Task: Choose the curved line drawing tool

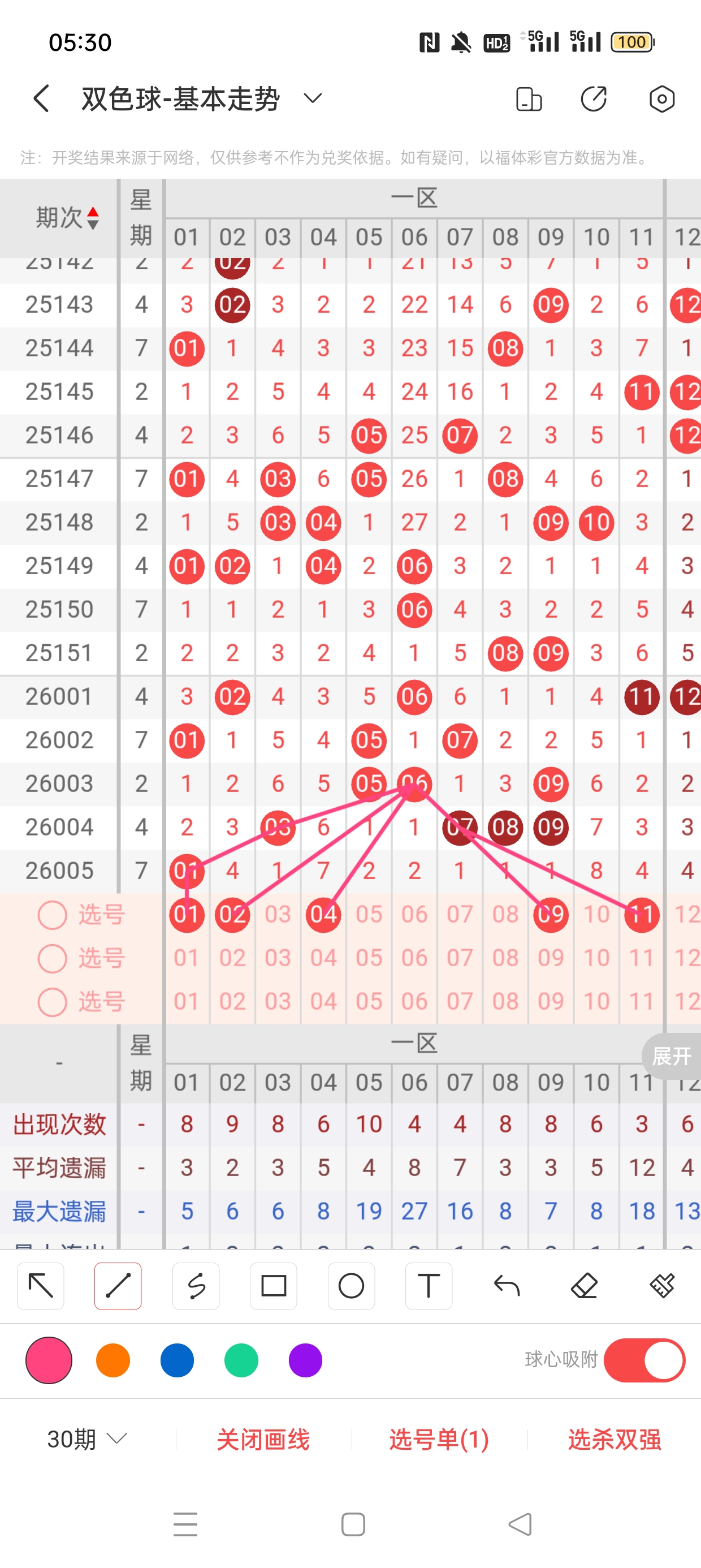Action: click(196, 1286)
